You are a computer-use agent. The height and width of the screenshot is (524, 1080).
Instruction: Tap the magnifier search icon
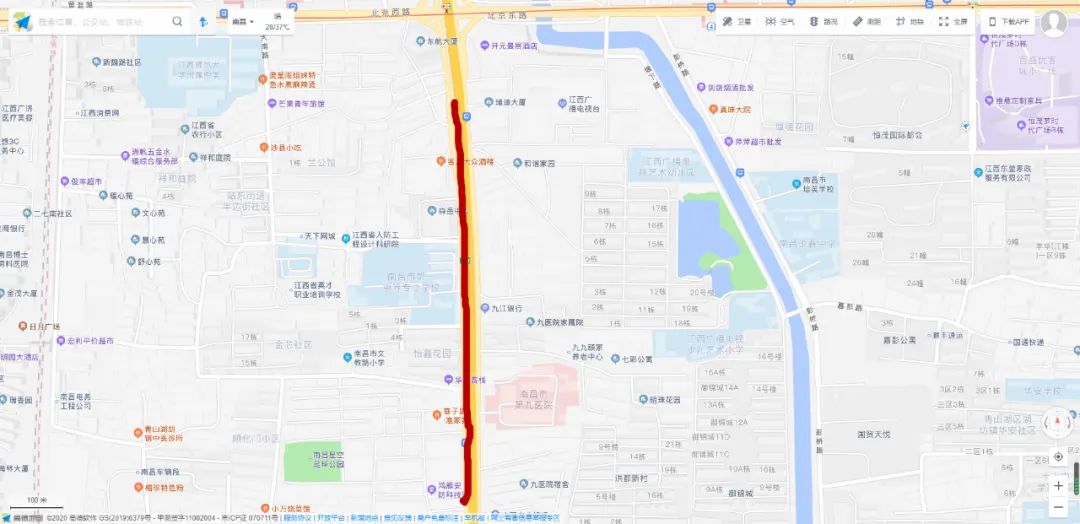177,21
